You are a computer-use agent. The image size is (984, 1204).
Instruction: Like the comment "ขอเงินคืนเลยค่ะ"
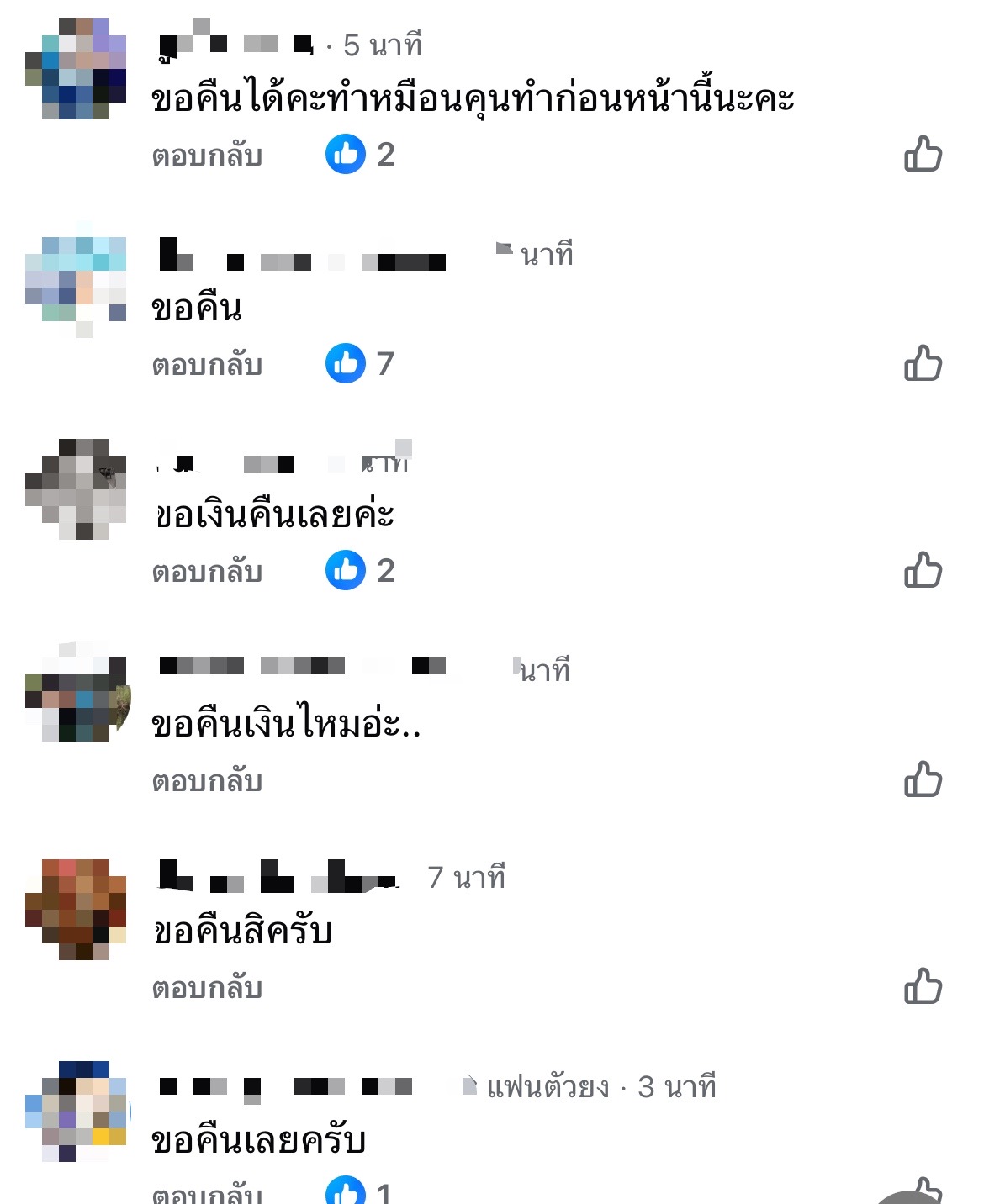[x=923, y=570]
